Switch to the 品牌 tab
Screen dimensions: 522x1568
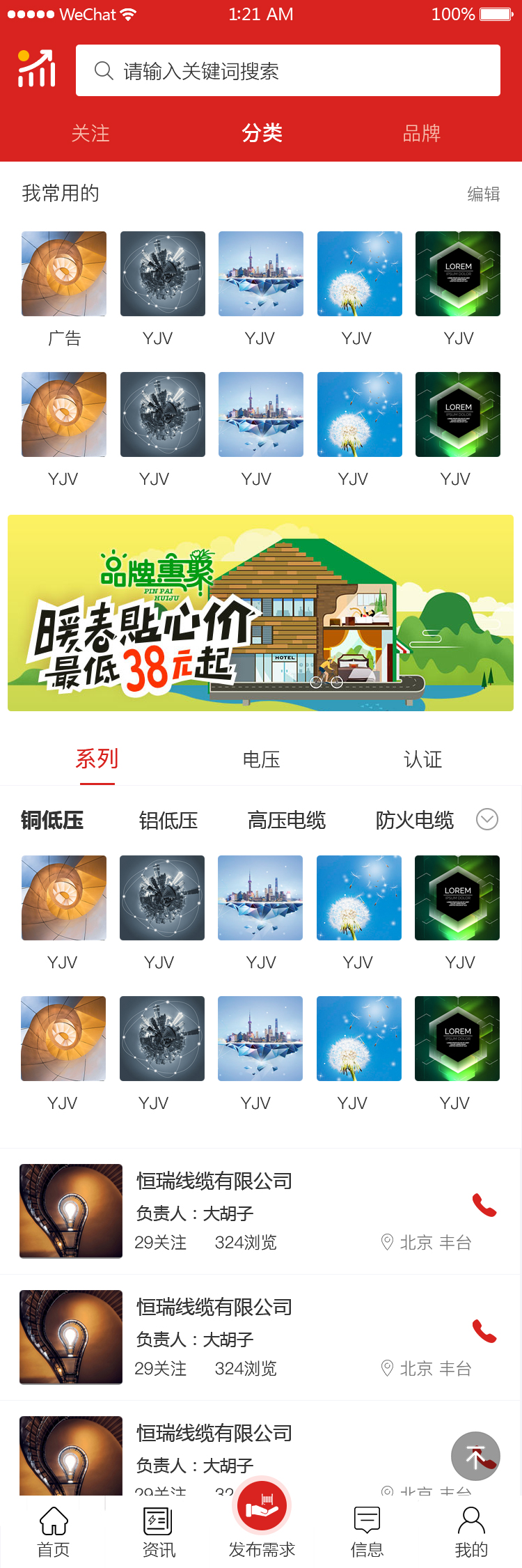[421, 133]
